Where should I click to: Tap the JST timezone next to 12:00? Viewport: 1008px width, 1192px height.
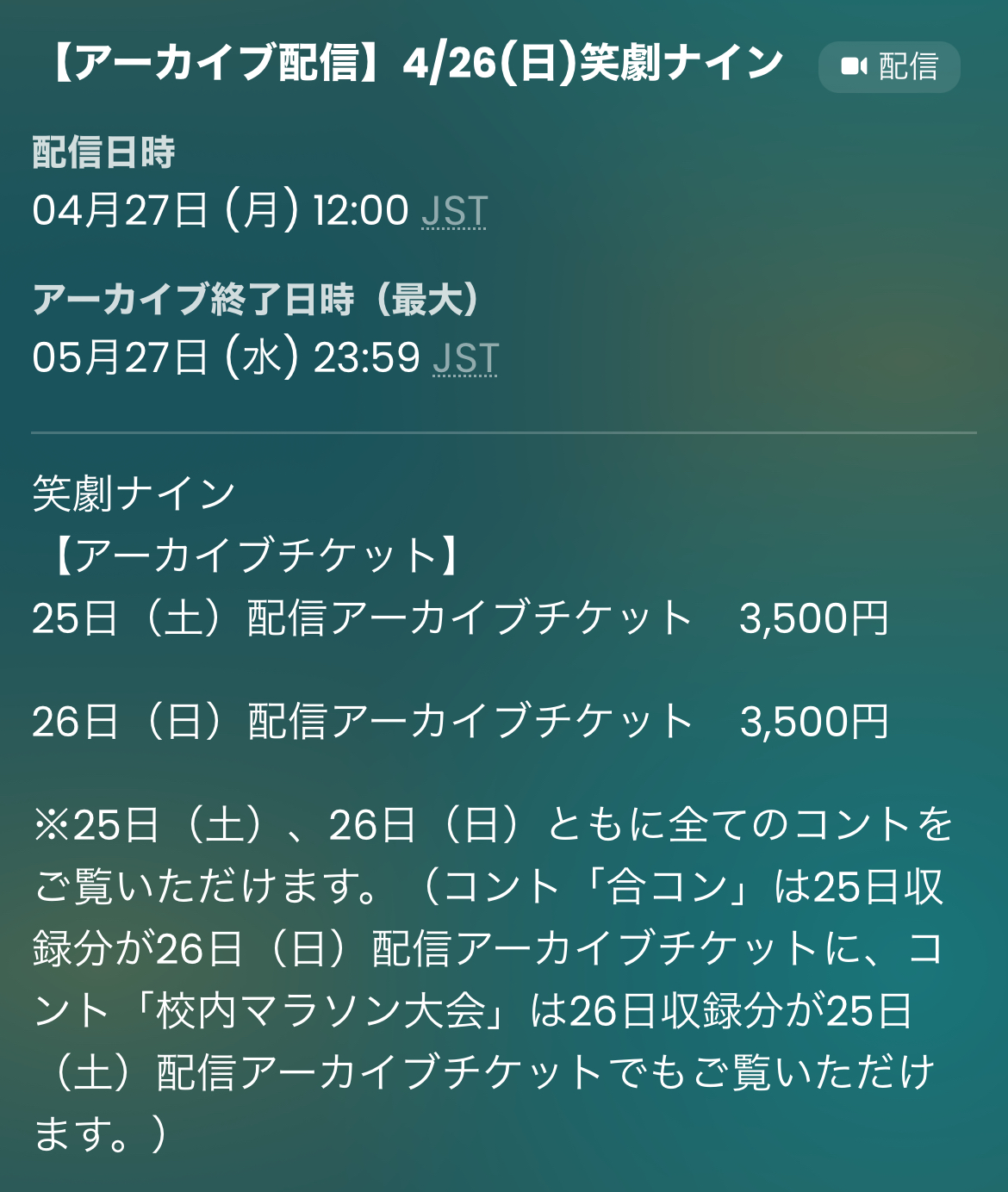click(454, 211)
